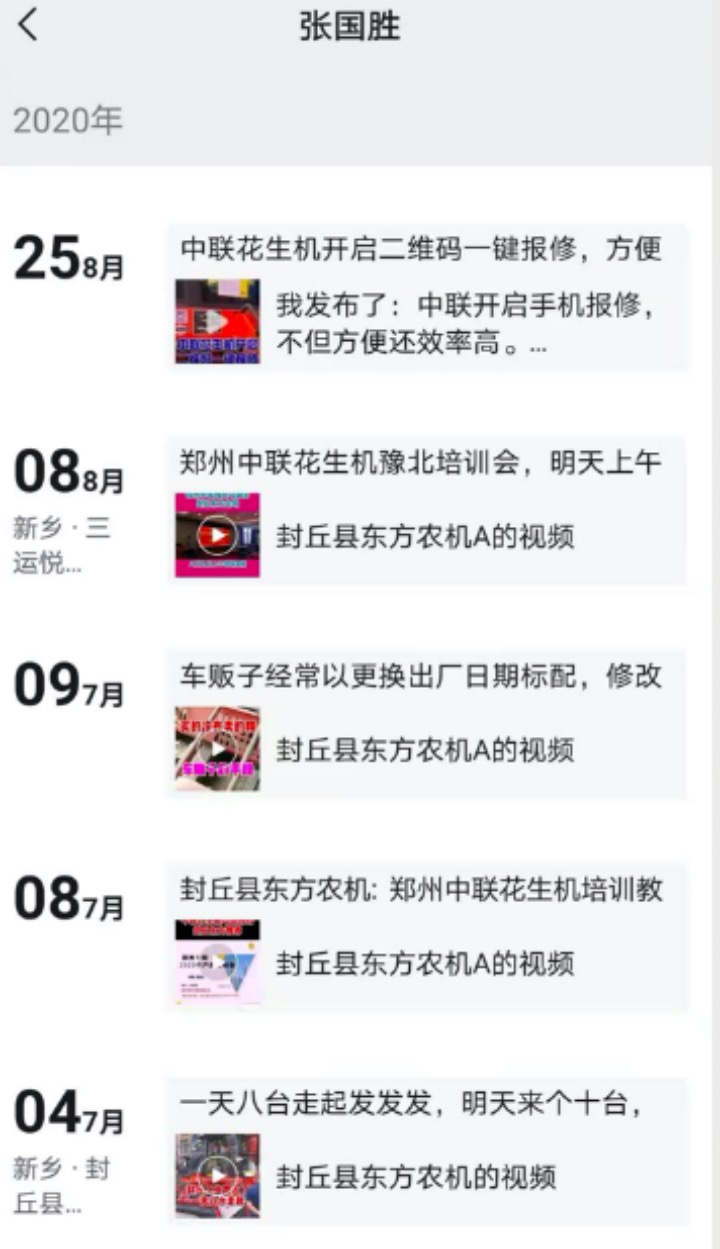Open the 张国胜 profile title

tap(347, 27)
